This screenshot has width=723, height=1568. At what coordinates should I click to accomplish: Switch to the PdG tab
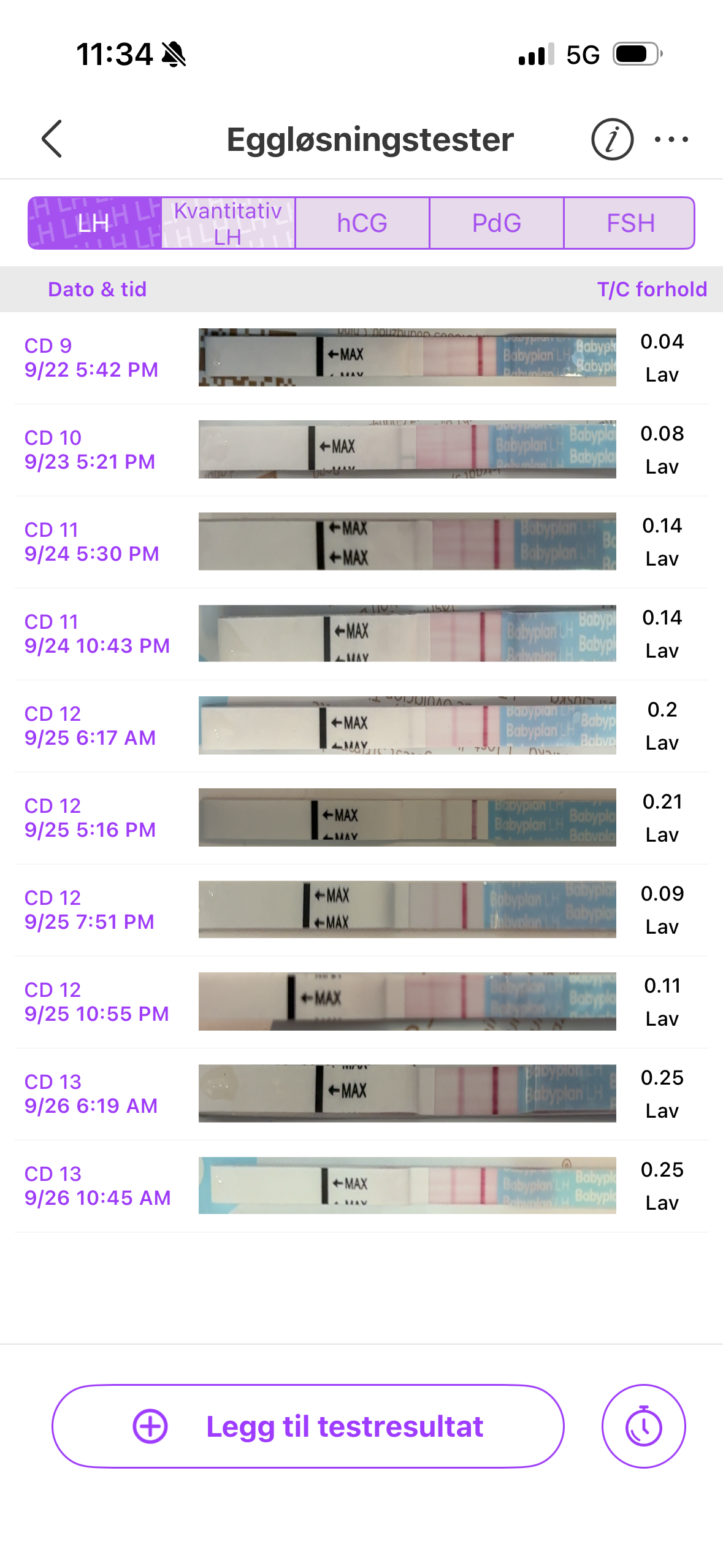[496, 223]
